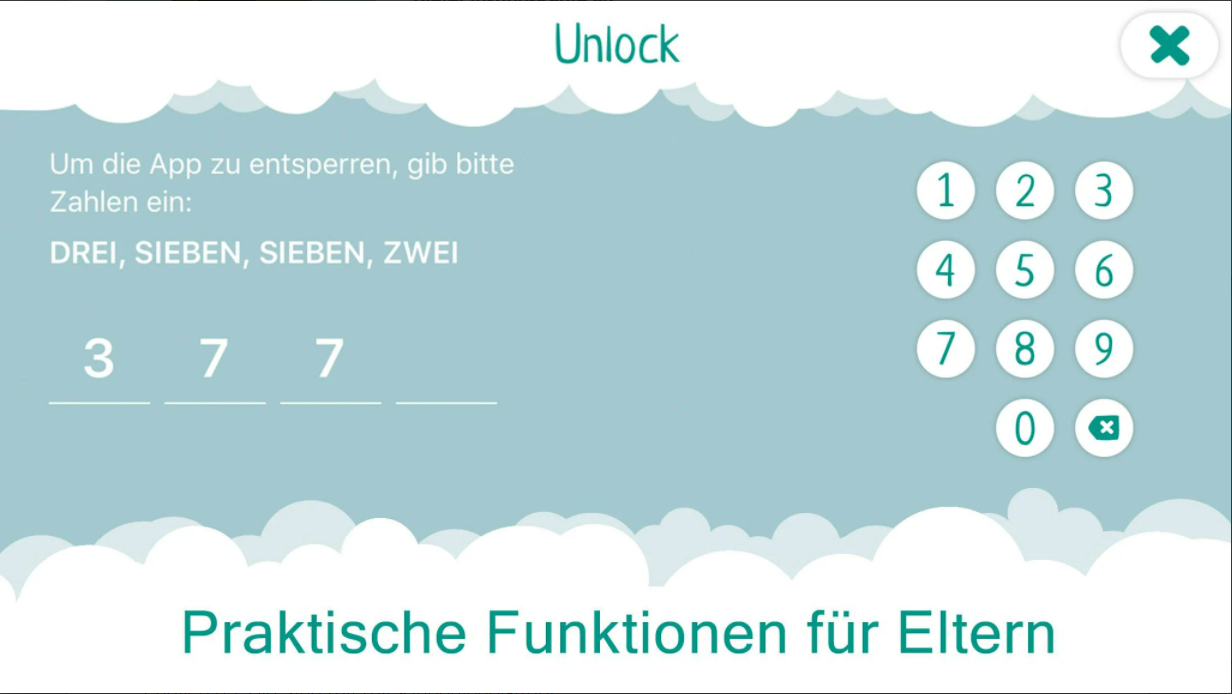The width and height of the screenshot is (1232, 694).
Task: Enter number 5
Action: click(1024, 270)
